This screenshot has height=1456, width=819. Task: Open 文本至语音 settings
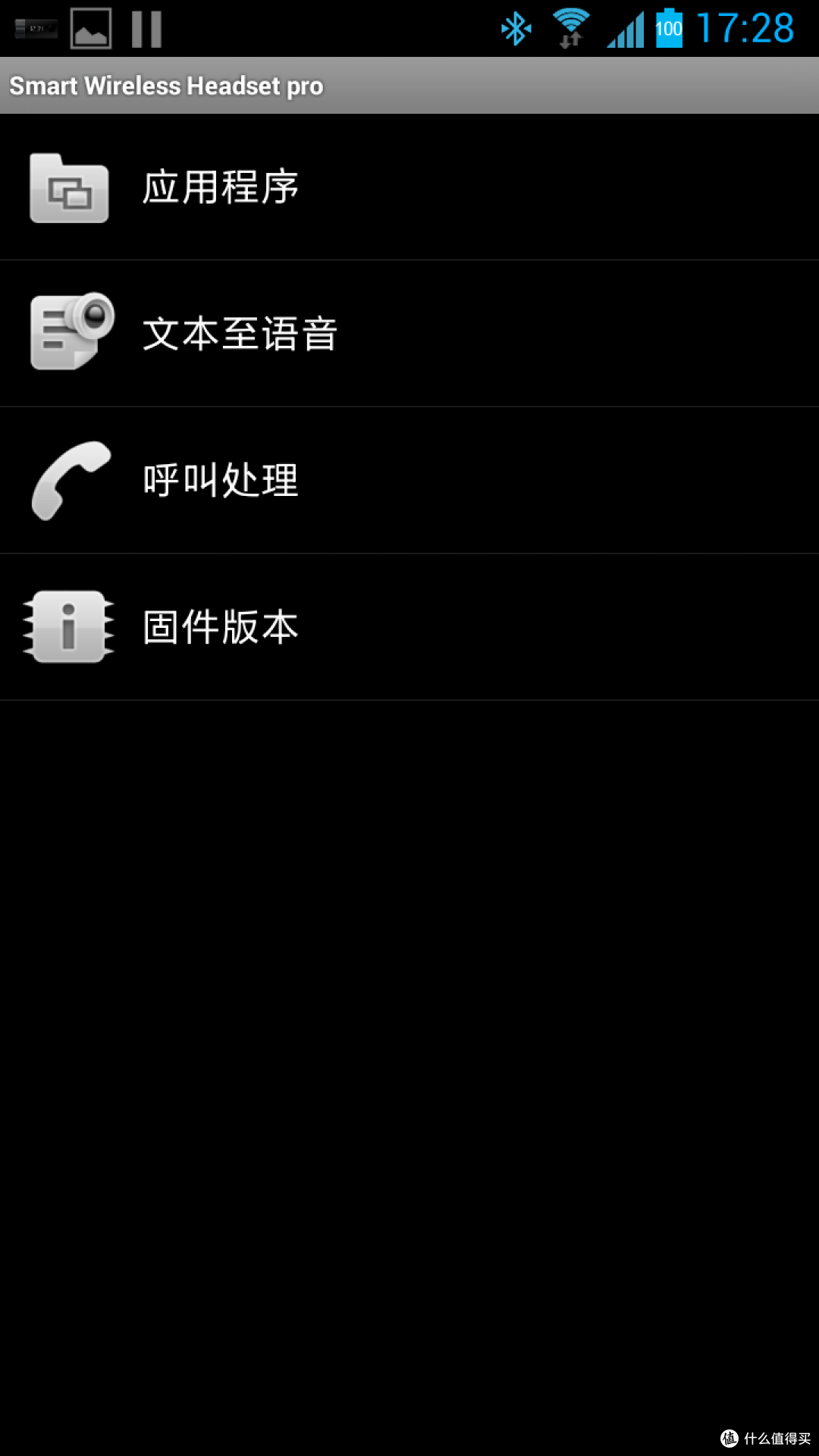coord(409,334)
